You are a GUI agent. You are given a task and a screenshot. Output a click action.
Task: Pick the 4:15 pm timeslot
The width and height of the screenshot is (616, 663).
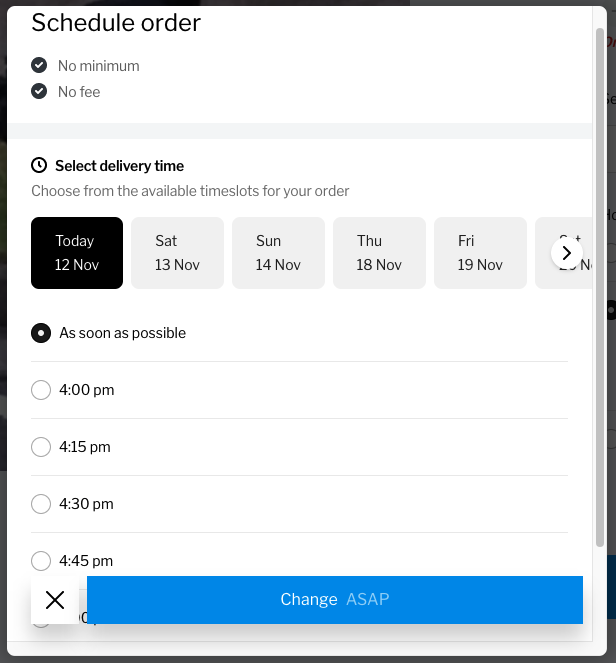[41, 447]
